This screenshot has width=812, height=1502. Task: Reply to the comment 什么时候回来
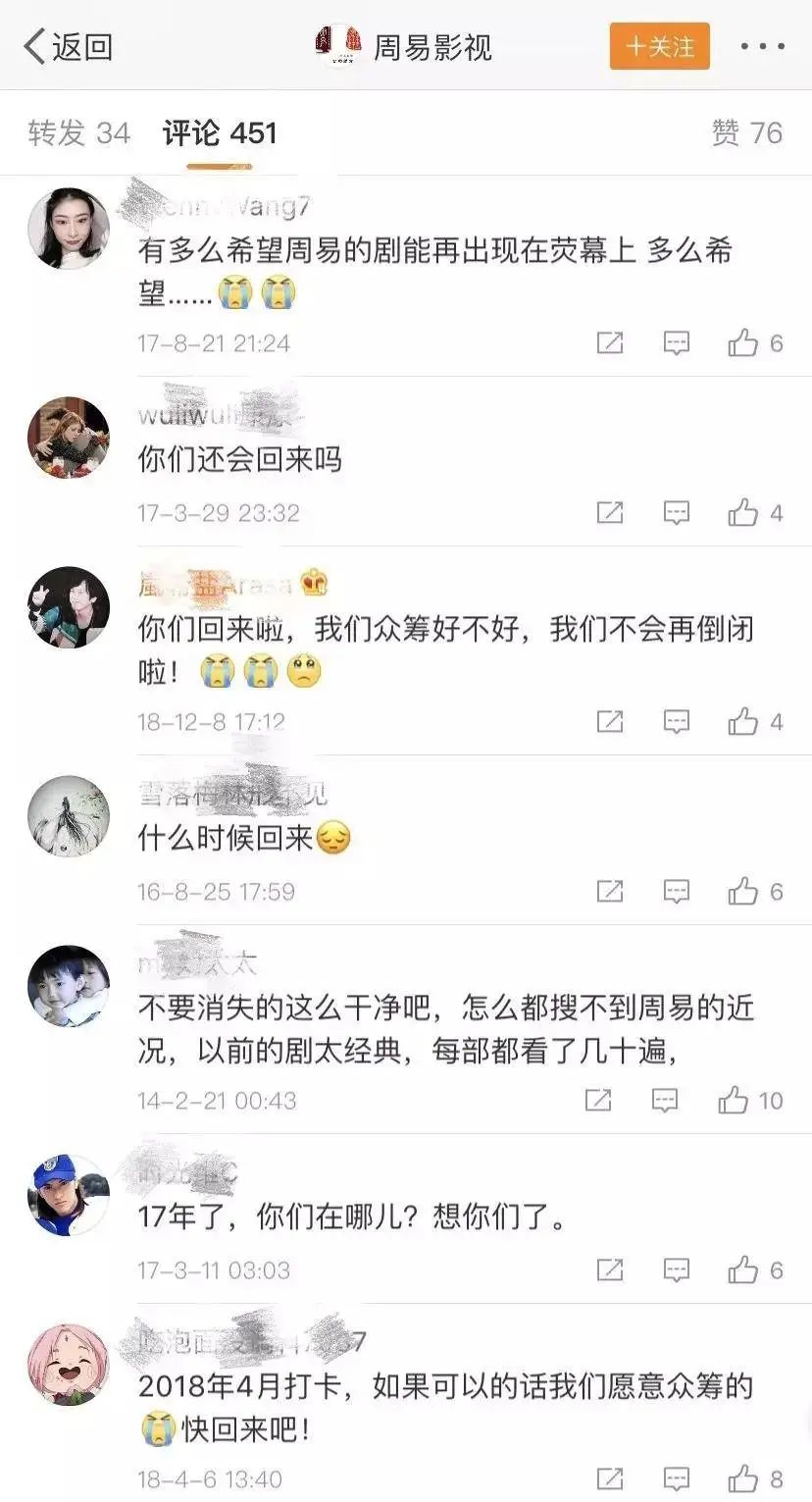tap(677, 891)
